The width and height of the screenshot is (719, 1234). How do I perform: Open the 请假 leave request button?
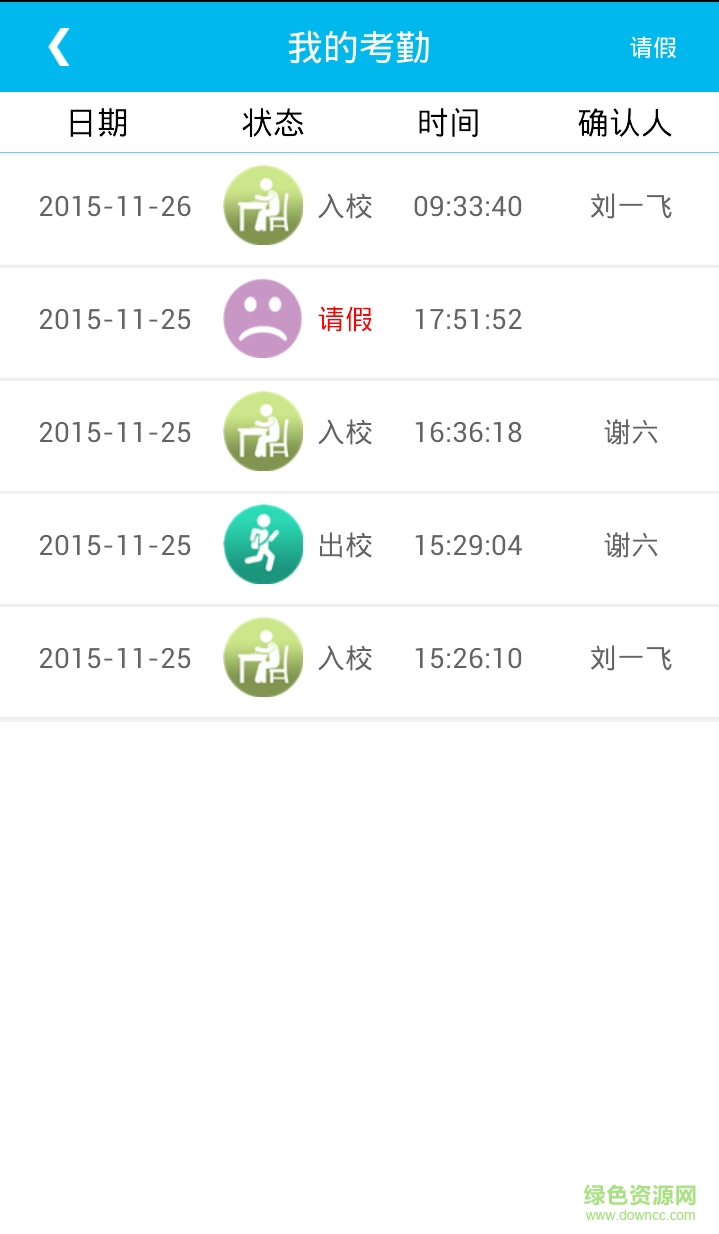pos(653,48)
